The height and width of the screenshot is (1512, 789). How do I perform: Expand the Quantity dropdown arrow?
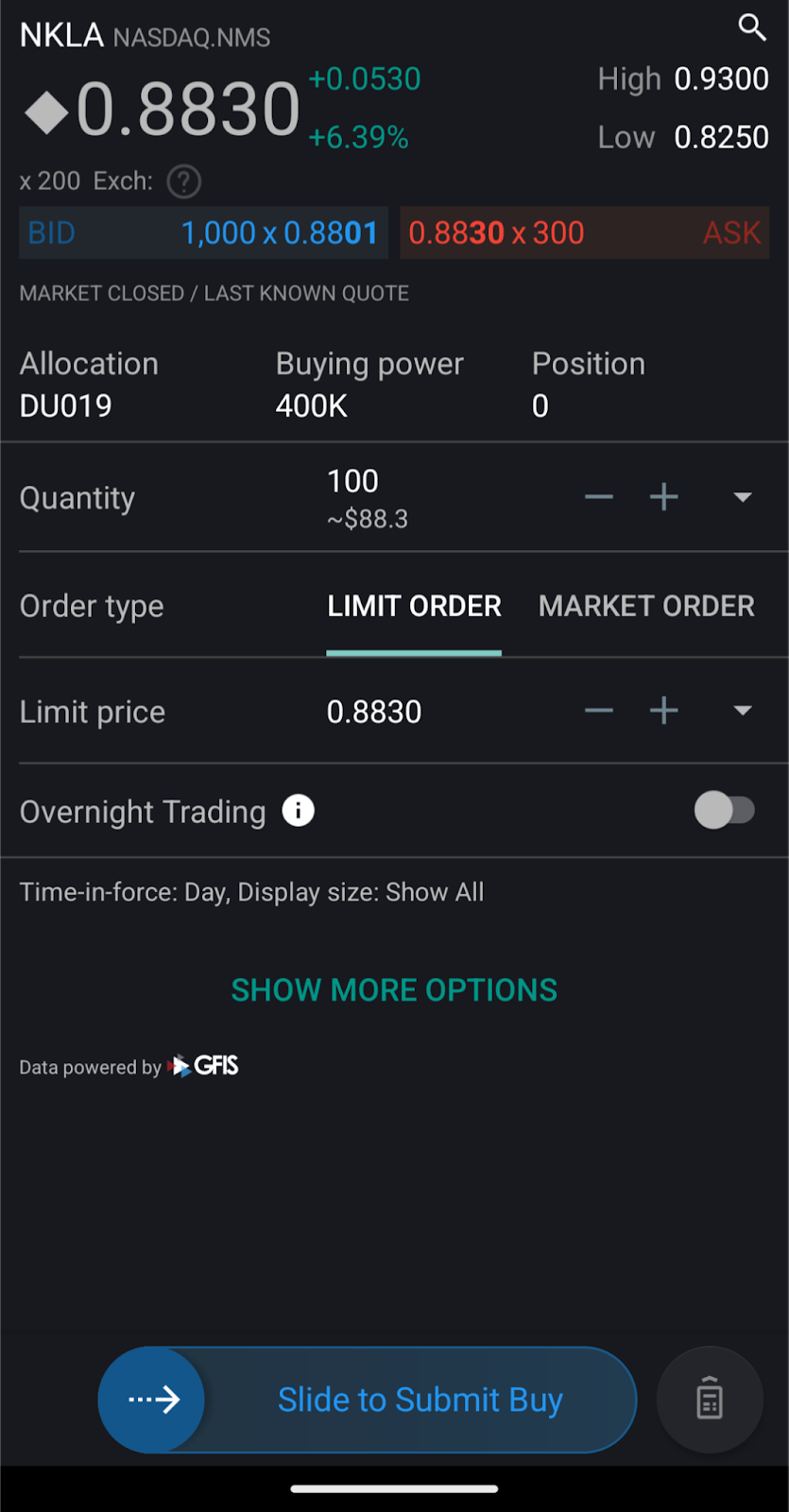tap(743, 497)
